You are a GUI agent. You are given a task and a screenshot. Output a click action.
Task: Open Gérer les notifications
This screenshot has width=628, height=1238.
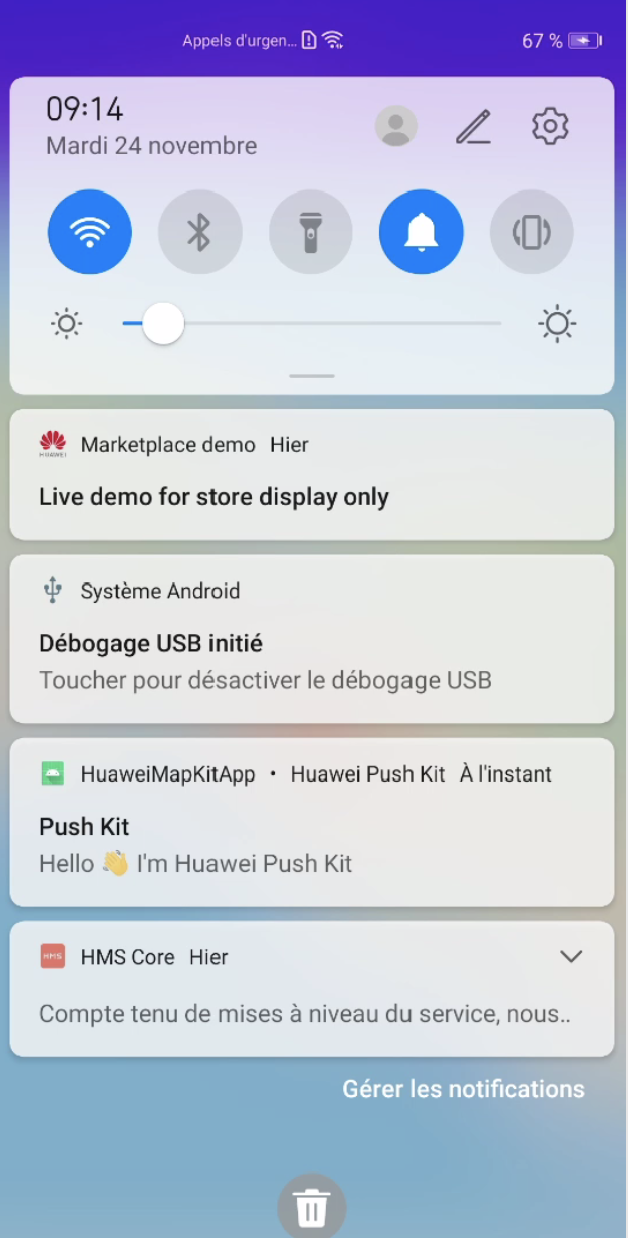(464, 1089)
